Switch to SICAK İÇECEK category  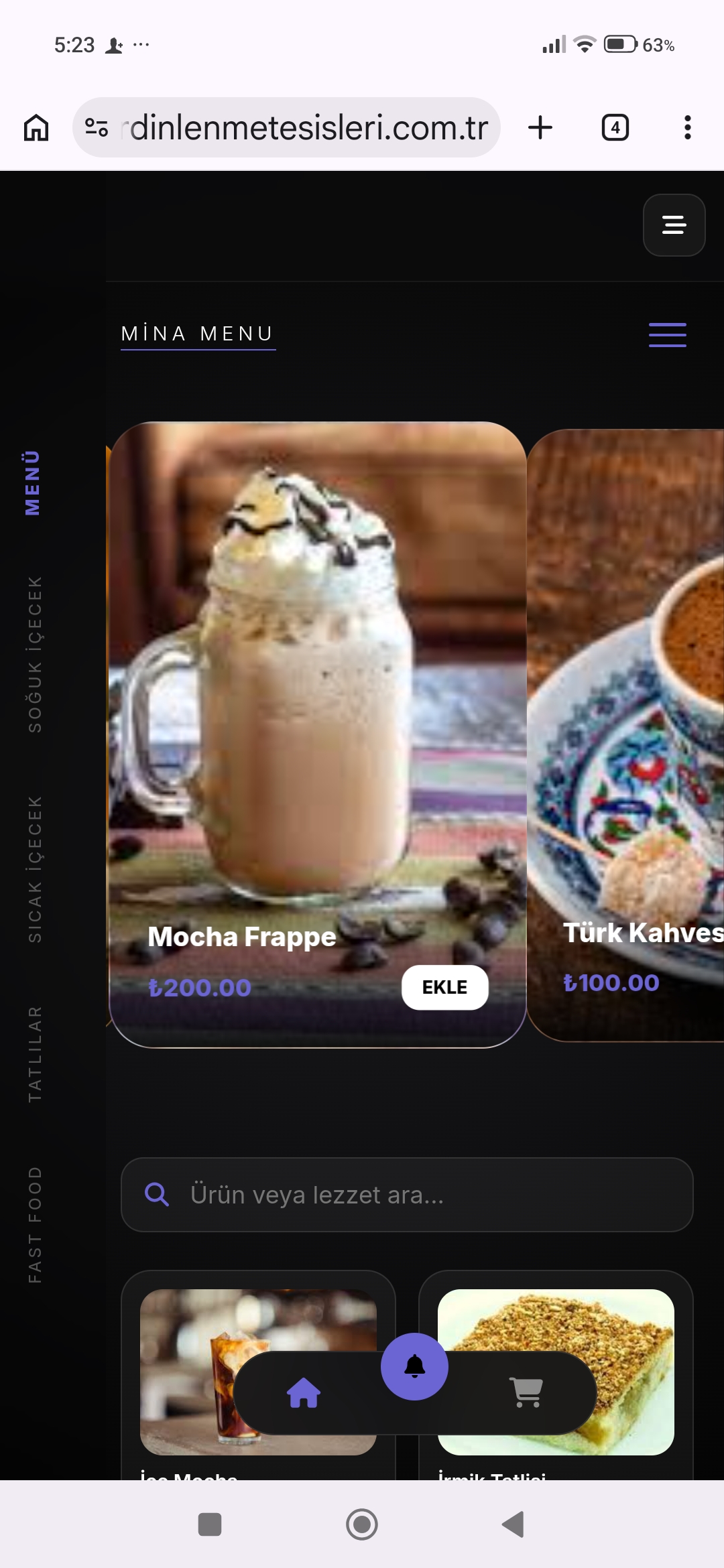point(35,869)
